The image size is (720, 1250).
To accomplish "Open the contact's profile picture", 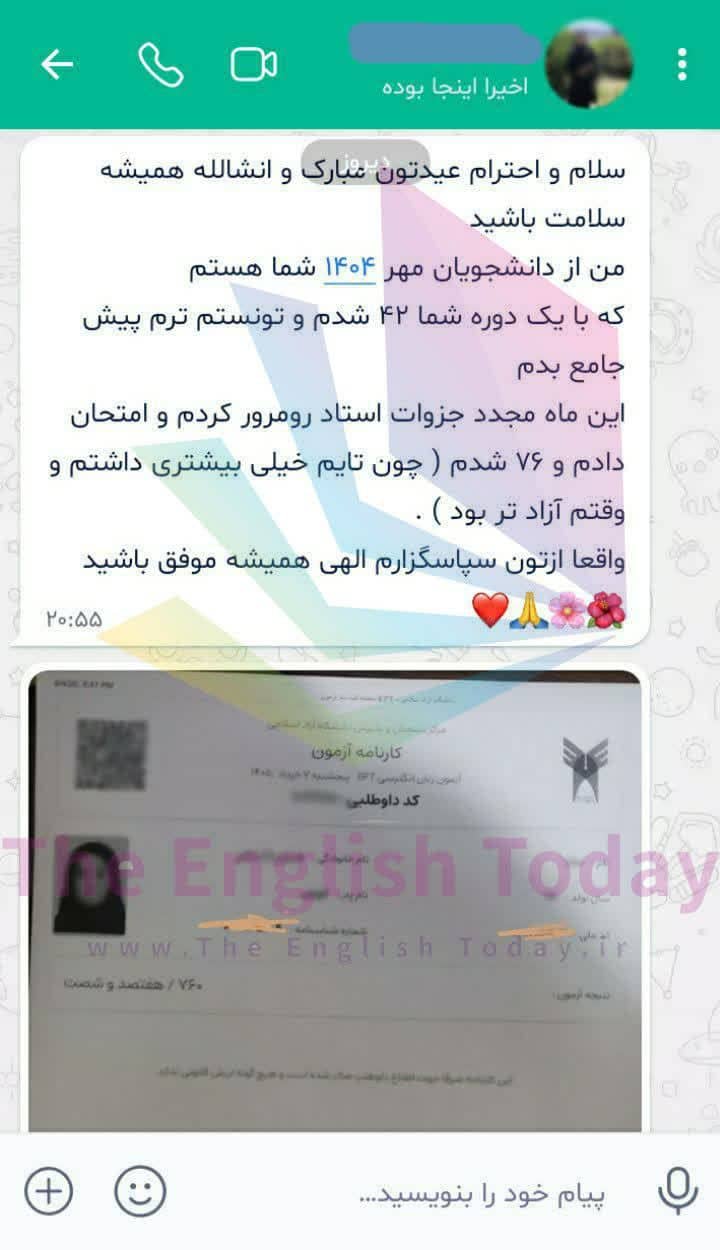I will tap(588, 64).
